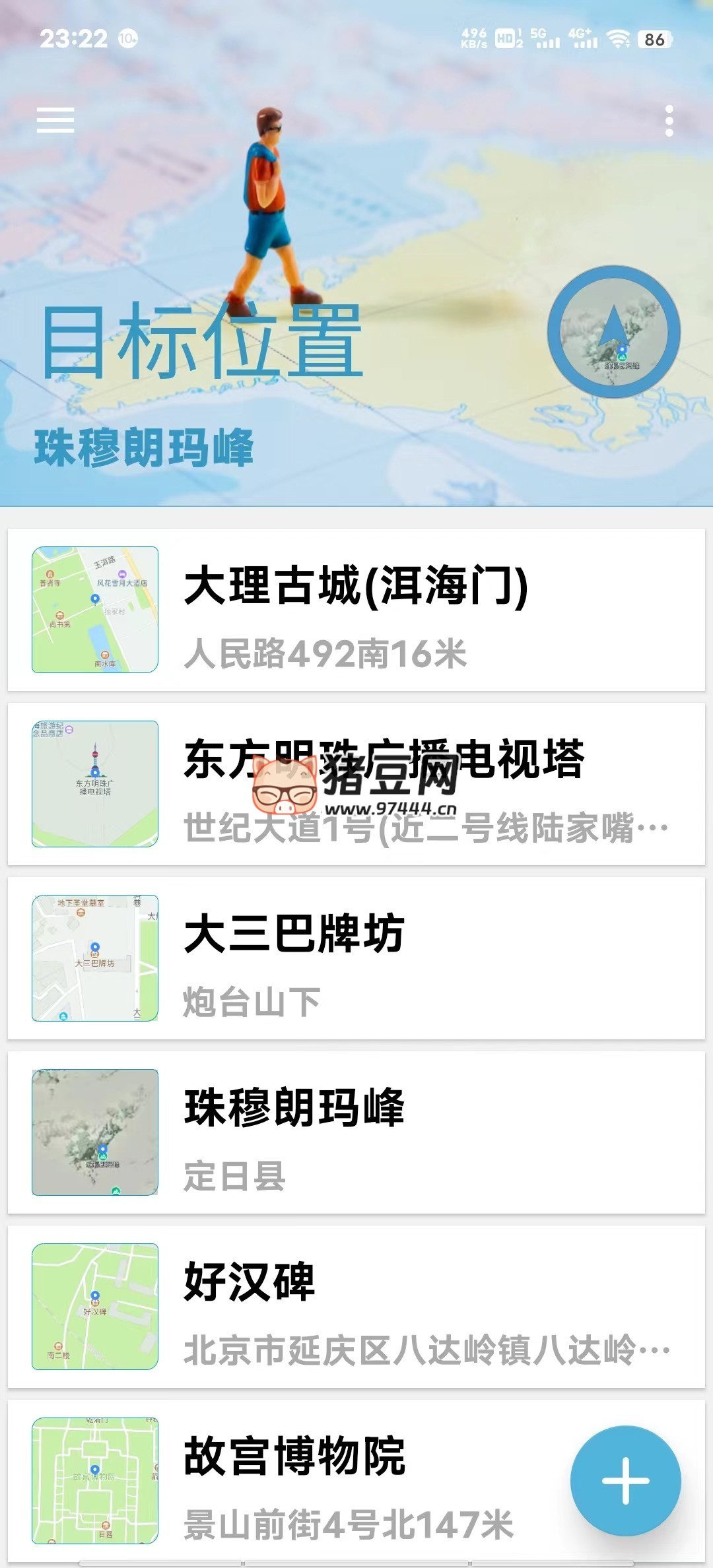Select 大理古城(洱海门) location

356,610
